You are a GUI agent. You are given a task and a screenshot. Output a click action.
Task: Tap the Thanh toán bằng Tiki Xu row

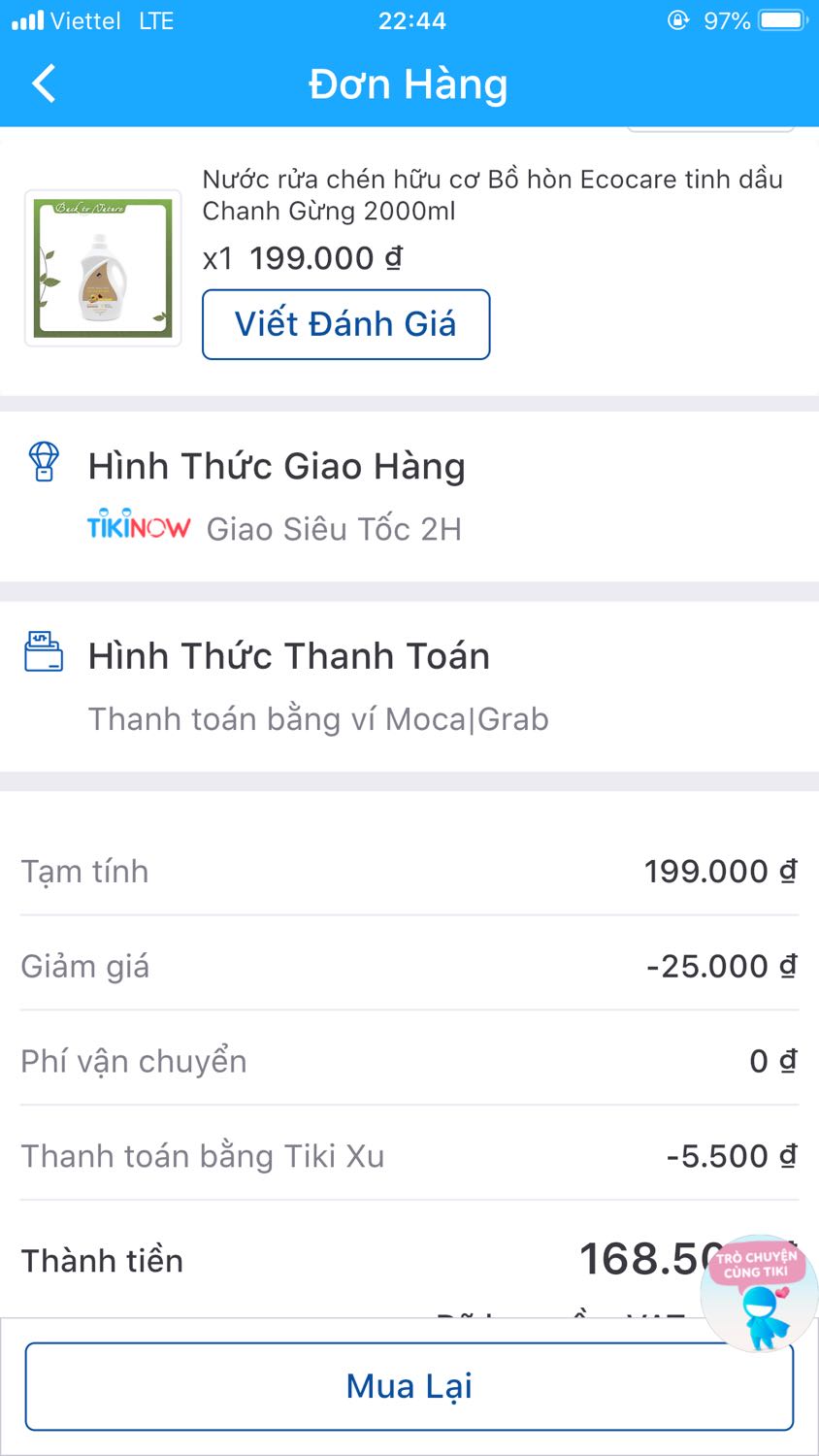[409, 1155]
